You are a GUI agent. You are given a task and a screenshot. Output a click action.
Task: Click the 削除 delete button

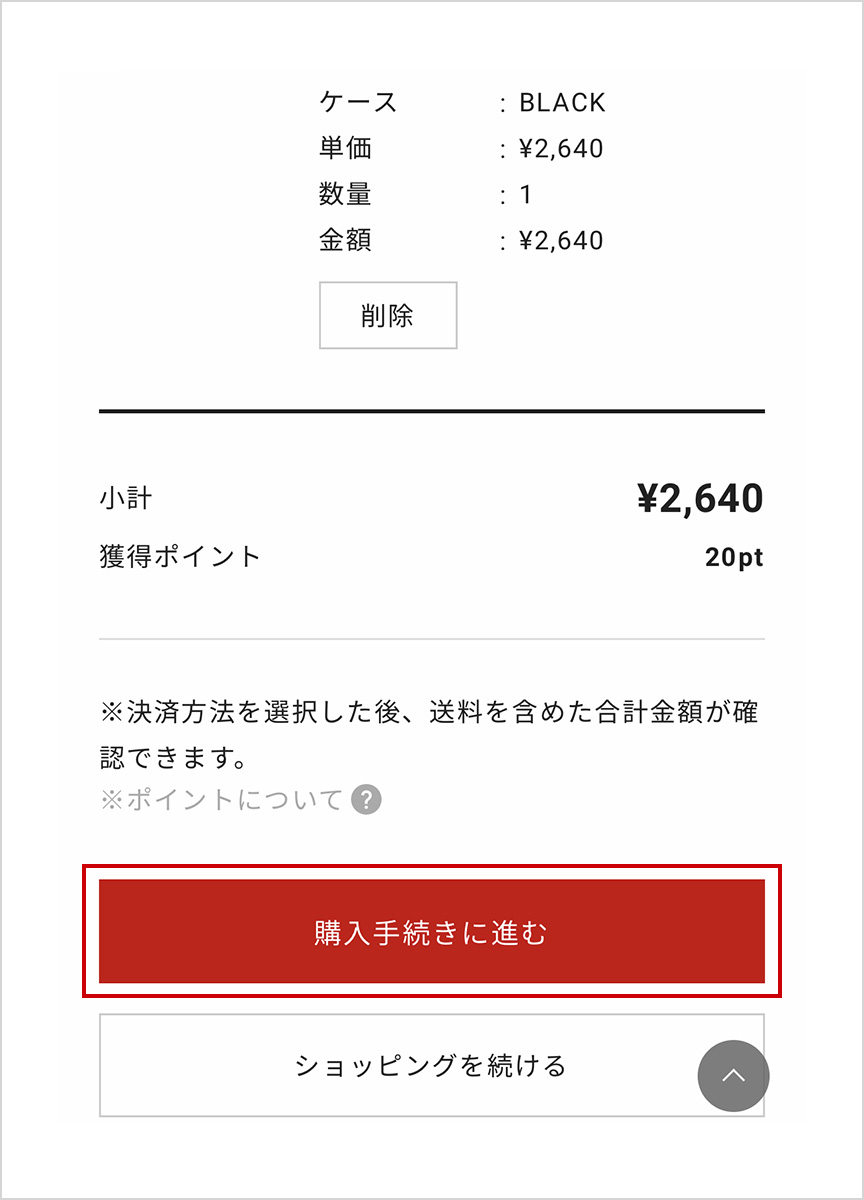388,315
